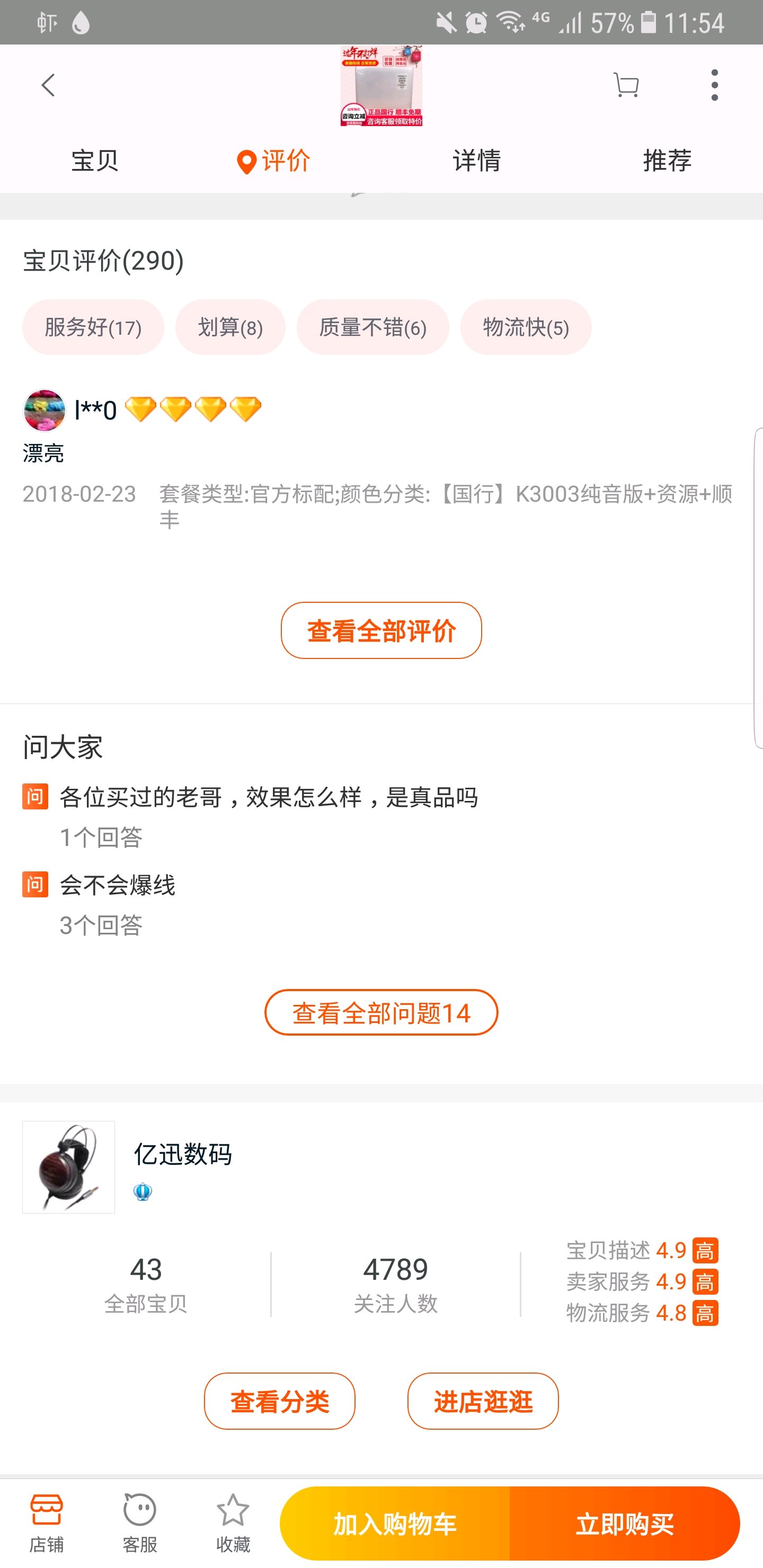Switch to the 详情 tab
This screenshot has height=1568, width=763.
point(477,161)
